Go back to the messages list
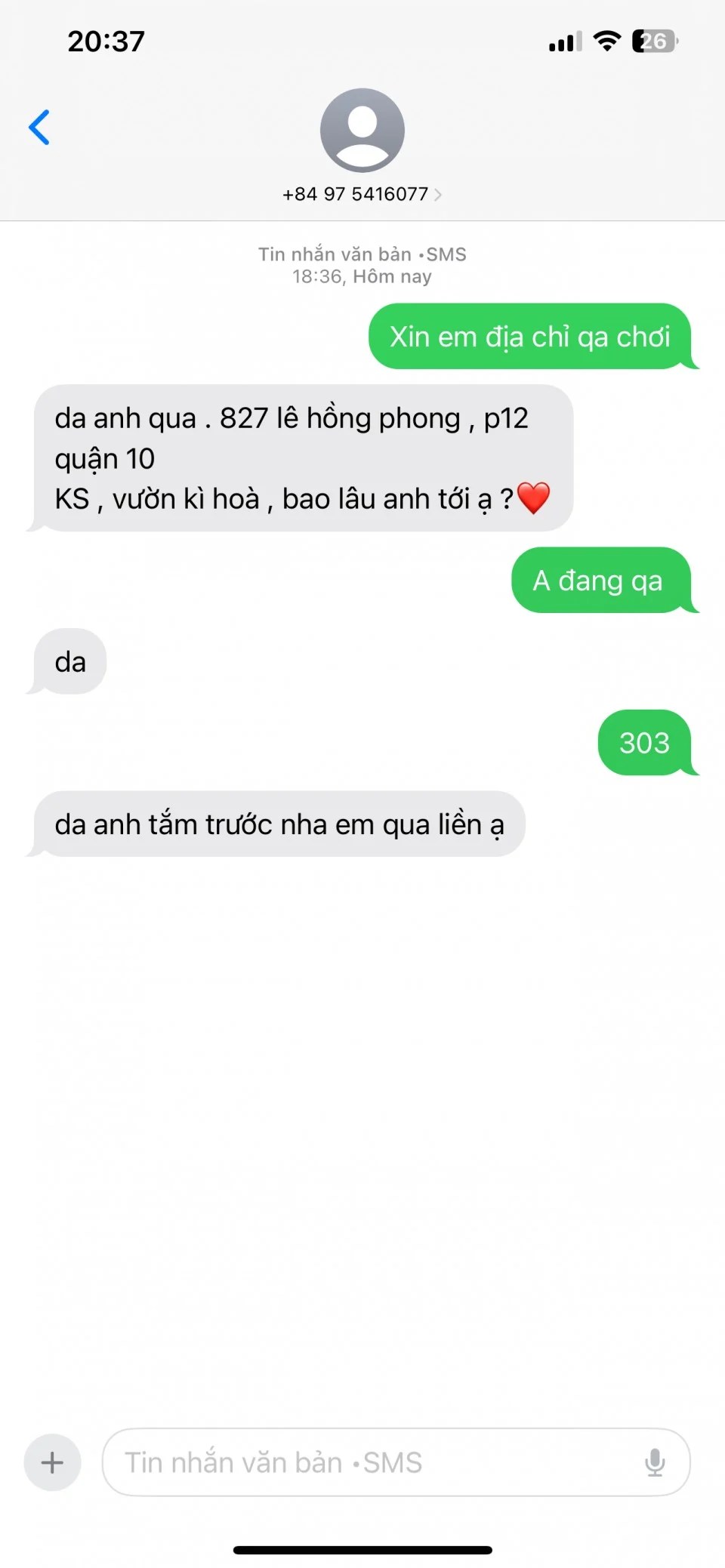 coord(39,127)
